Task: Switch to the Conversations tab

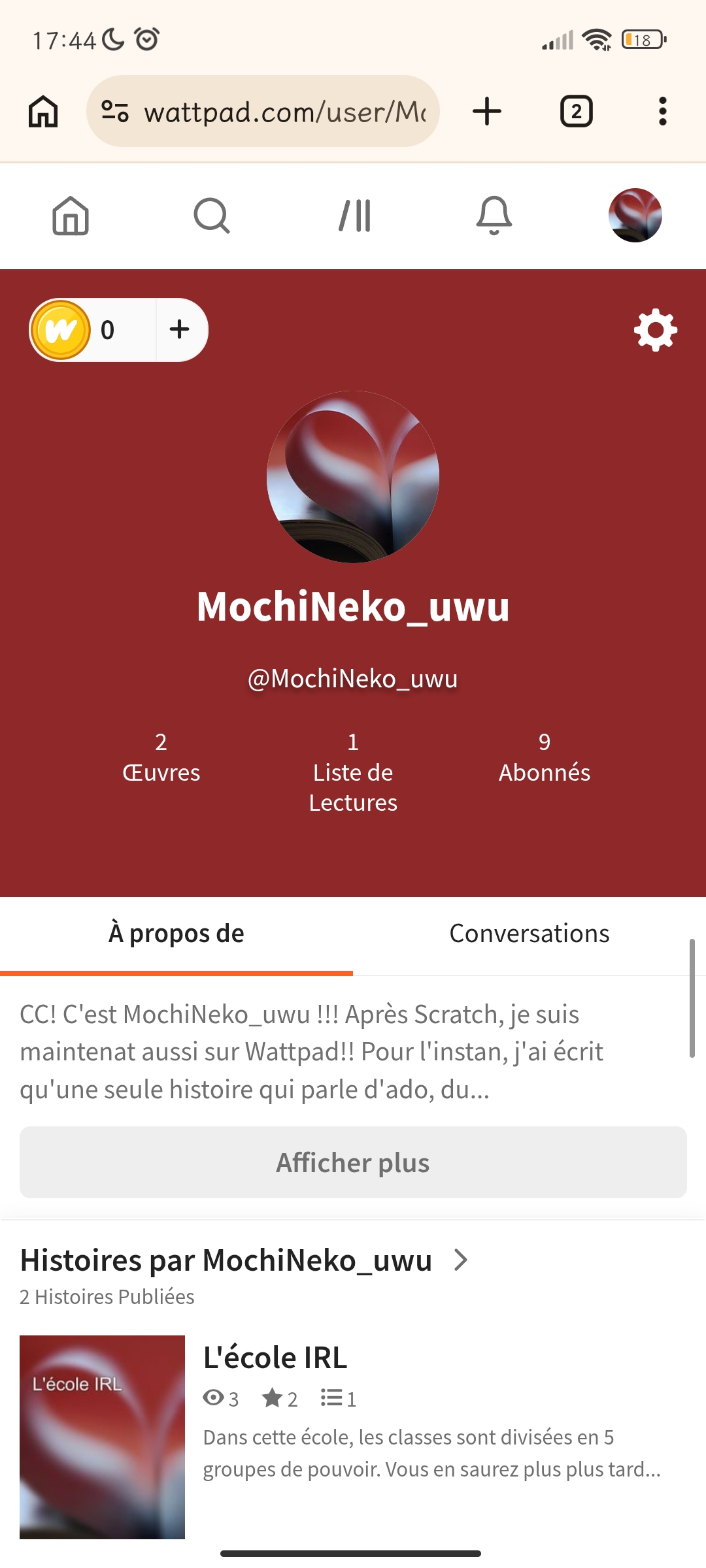Action: coord(529,934)
